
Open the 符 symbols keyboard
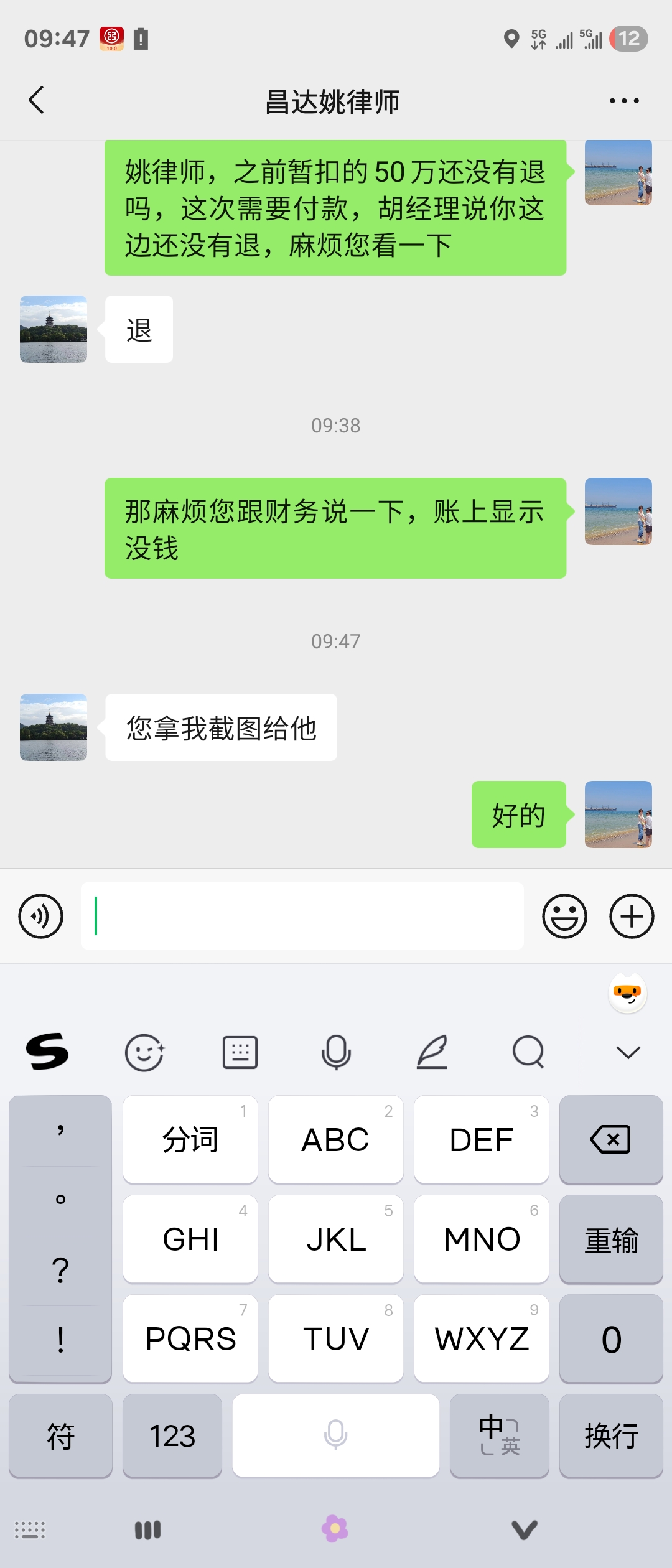(60, 1435)
